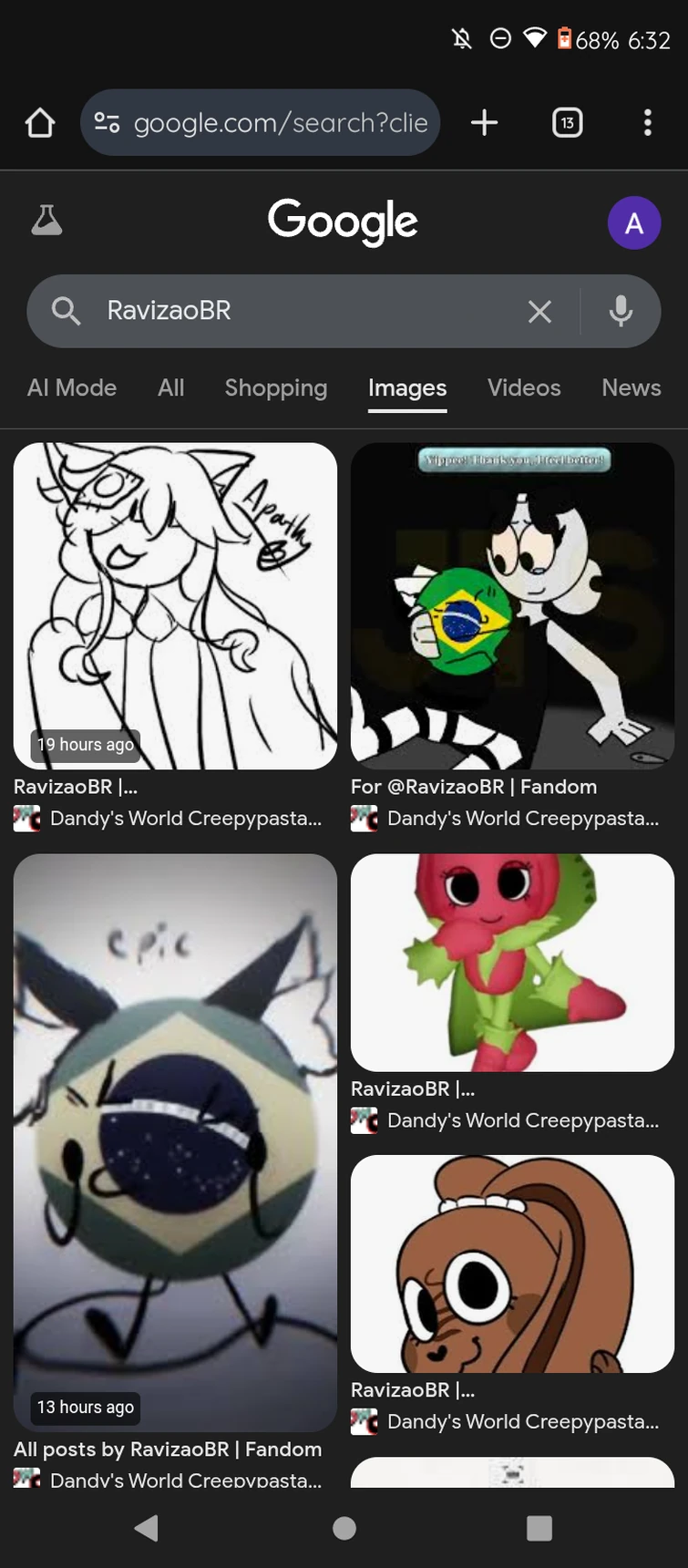Open a new browser tab
Image resolution: width=688 pixels, height=1568 pixels.
click(484, 122)
